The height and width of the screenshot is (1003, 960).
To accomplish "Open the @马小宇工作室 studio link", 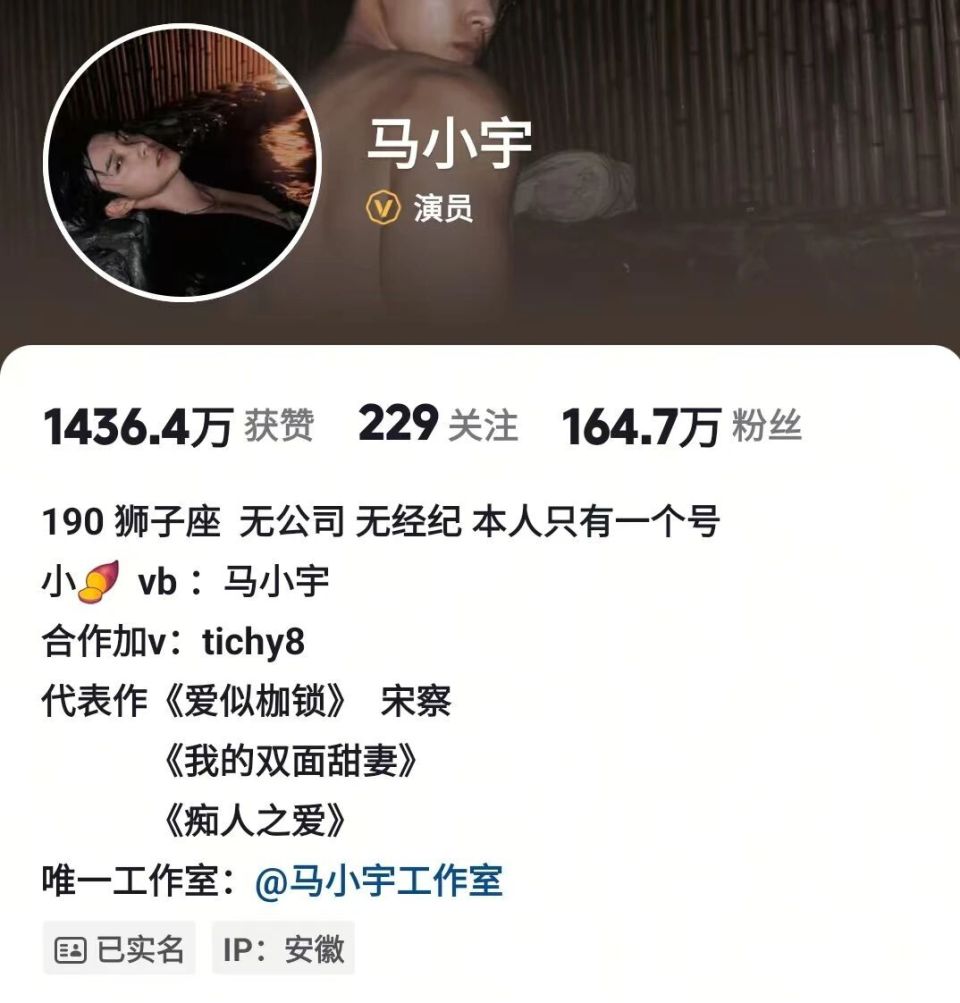I will (x=379, y=882).
